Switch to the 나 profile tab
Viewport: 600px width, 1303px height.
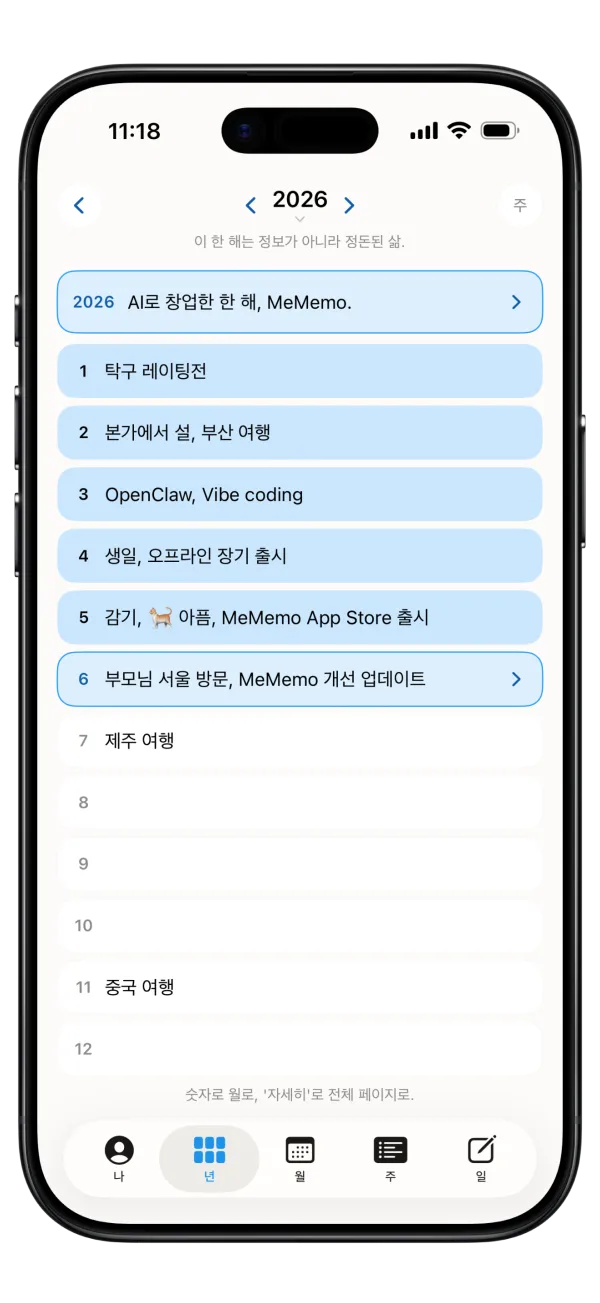[119, 1159]
